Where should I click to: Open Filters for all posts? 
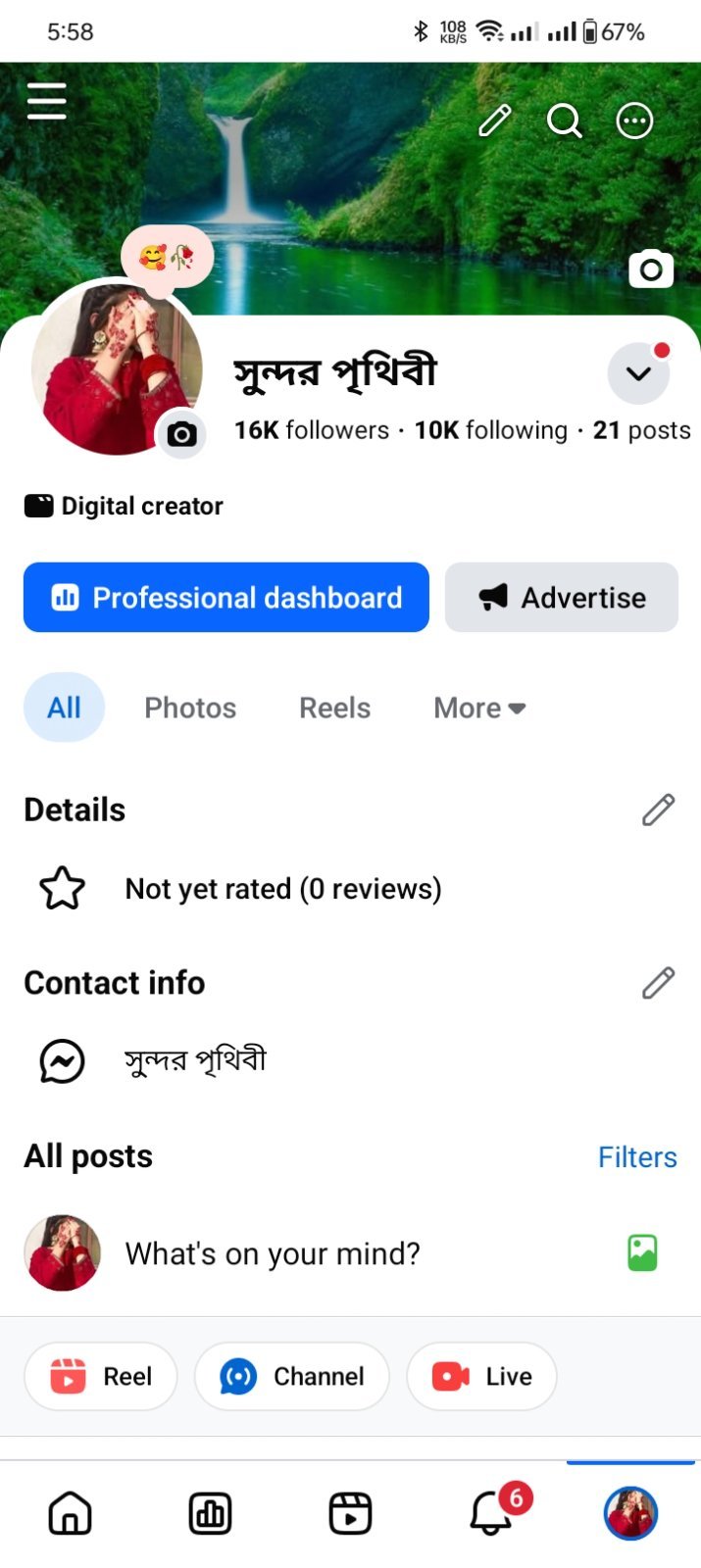pos(637,1156)
